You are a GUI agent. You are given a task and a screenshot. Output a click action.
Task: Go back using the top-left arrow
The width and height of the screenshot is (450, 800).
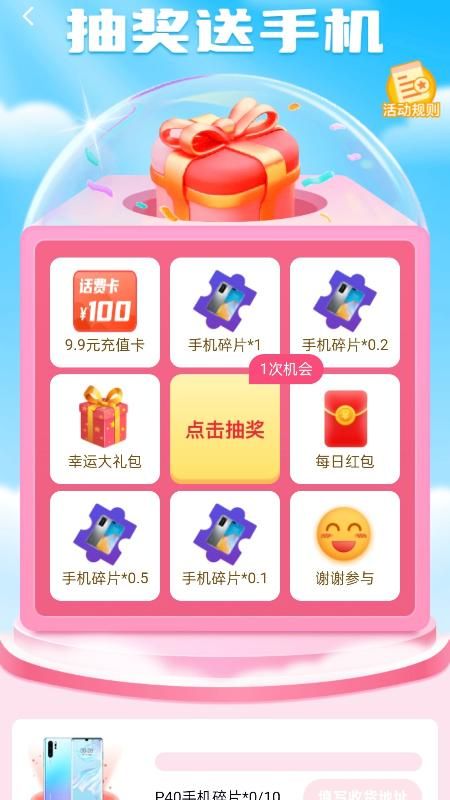point(28,16)
